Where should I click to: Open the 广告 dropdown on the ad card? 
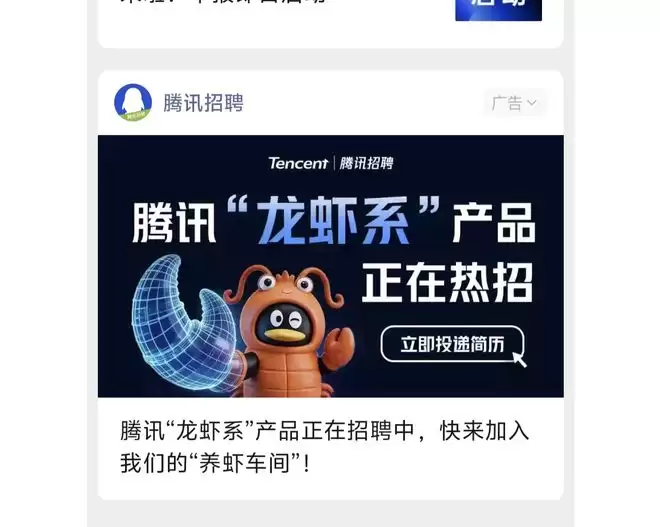[x=515, y=103]
